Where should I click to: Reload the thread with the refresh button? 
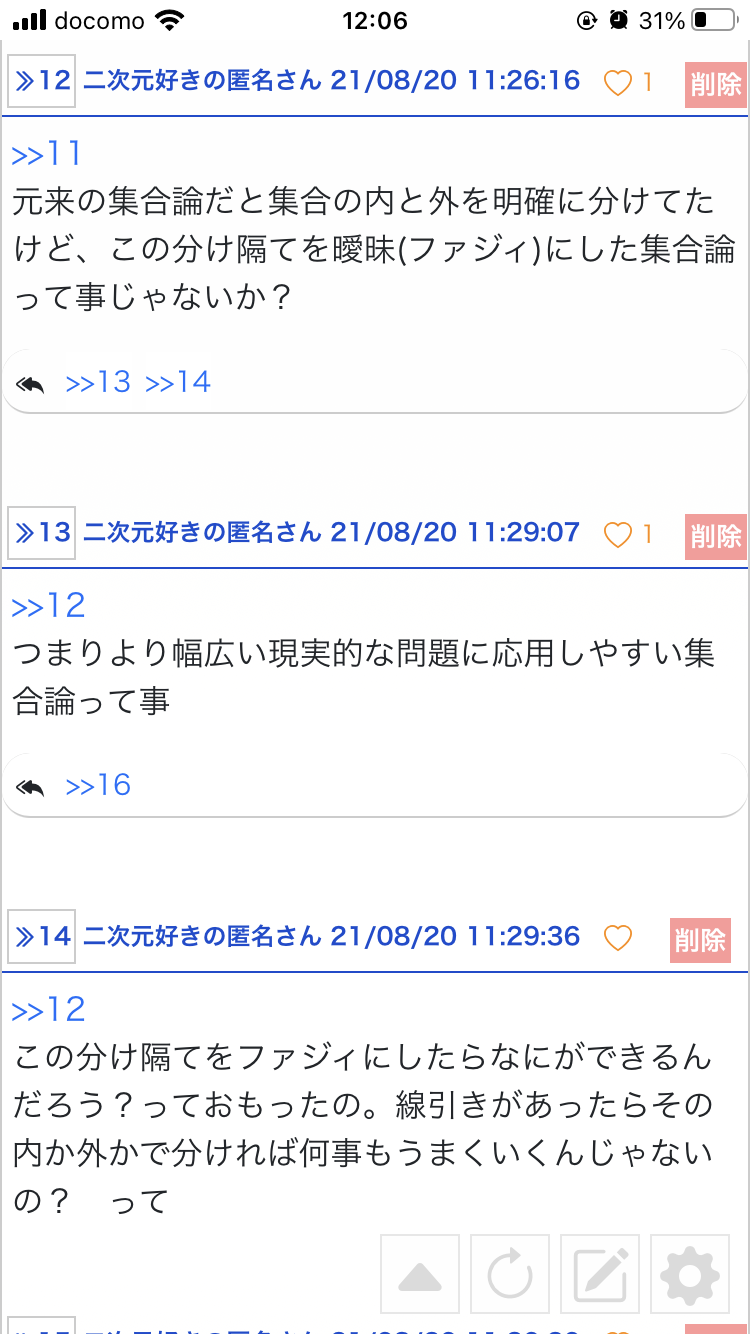[510, 1274]
